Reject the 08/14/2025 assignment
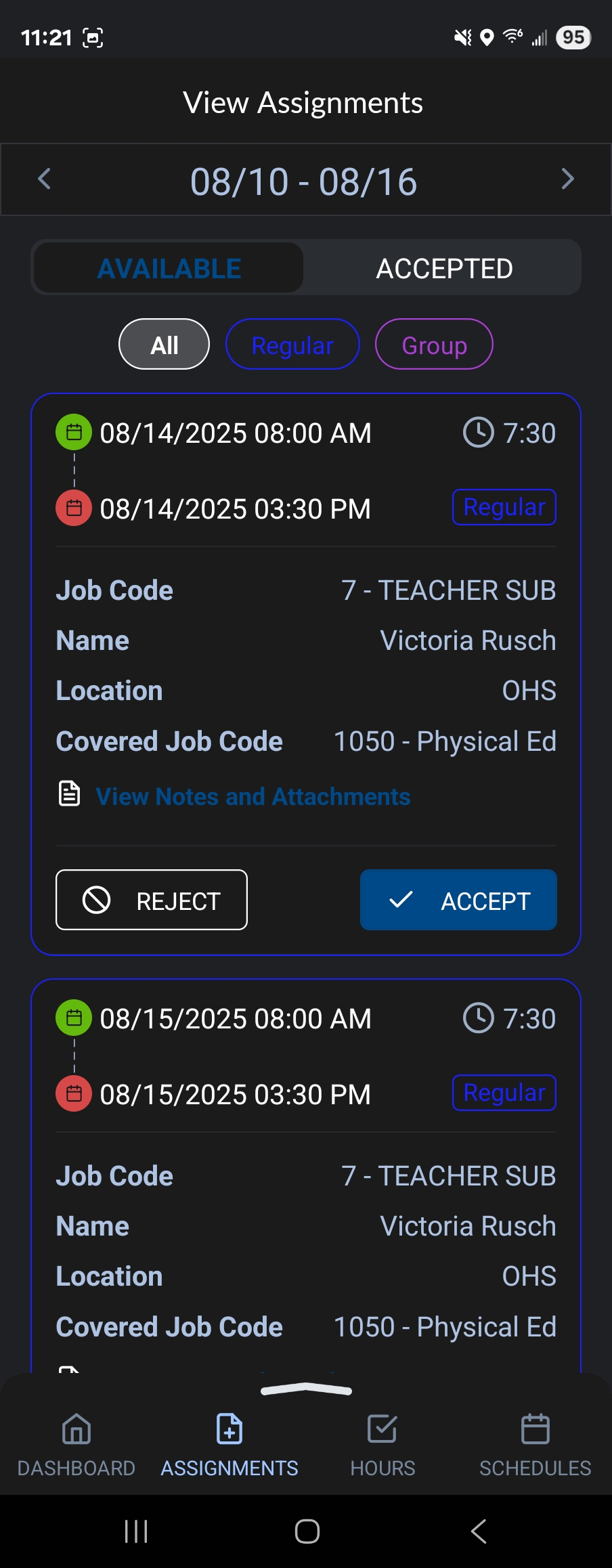The width and height of the screenshot is (612, 1568). click(x=152, y=900)
